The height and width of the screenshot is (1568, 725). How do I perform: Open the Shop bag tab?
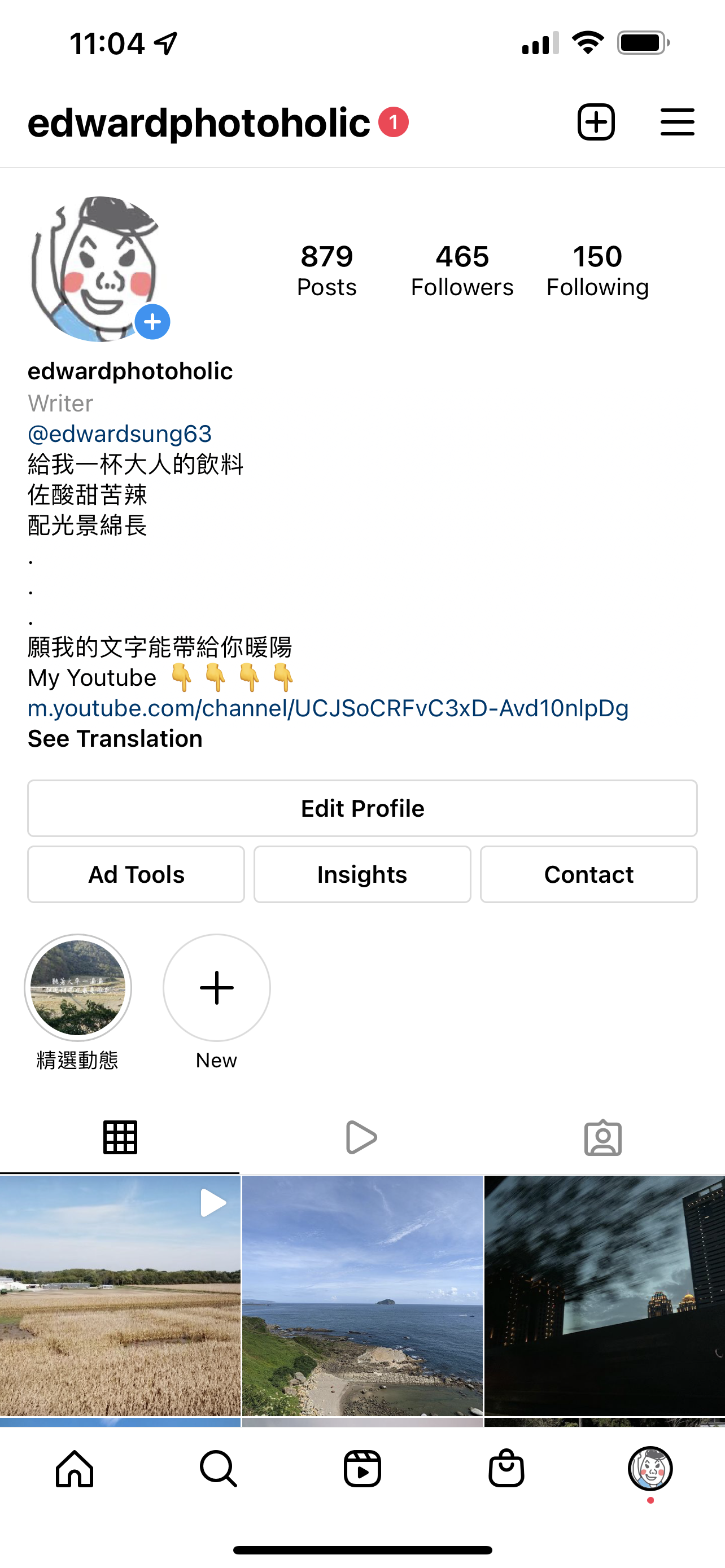506,1468
